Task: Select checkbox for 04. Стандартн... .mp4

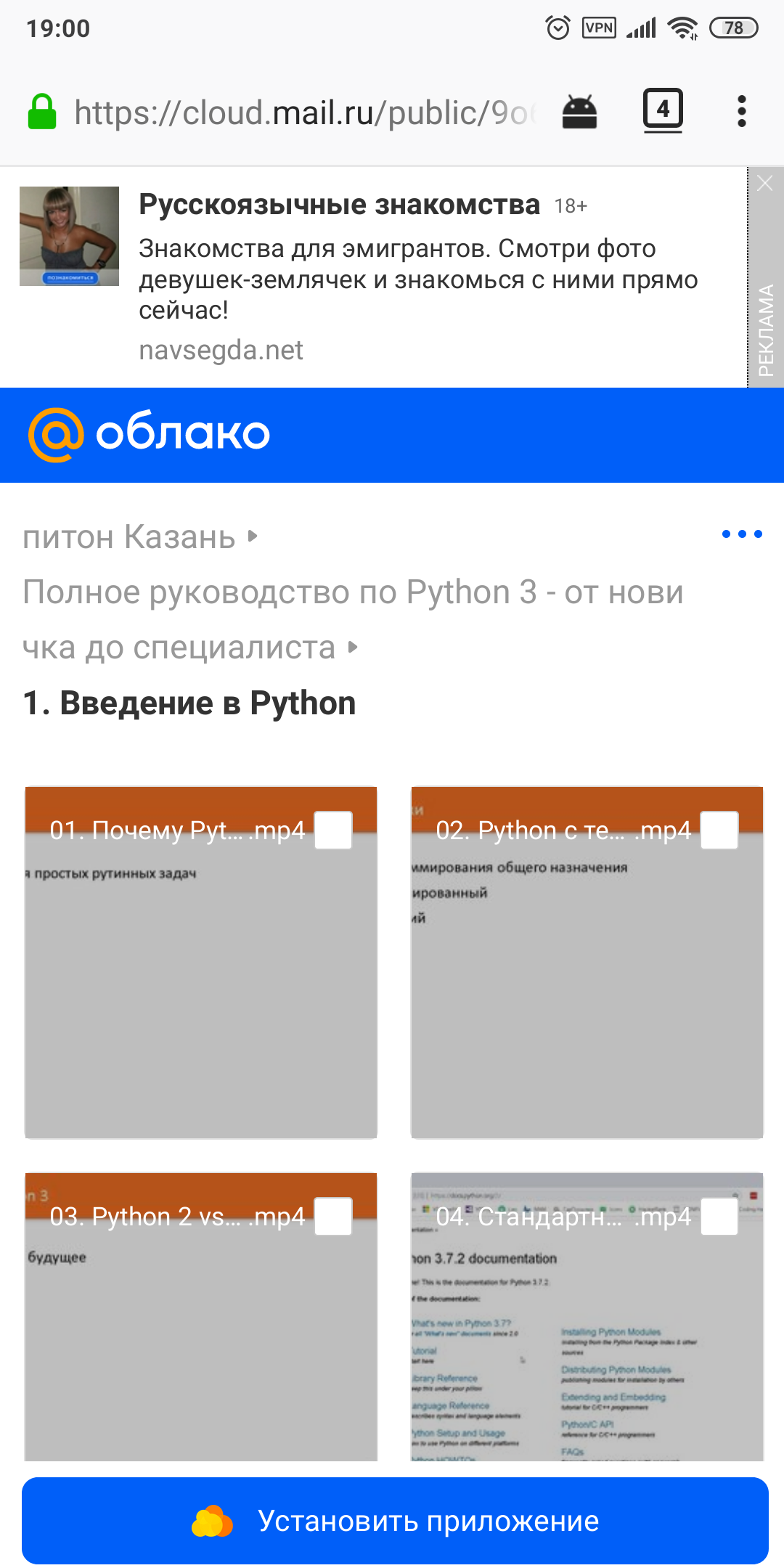Action: tap(719, 1216)
